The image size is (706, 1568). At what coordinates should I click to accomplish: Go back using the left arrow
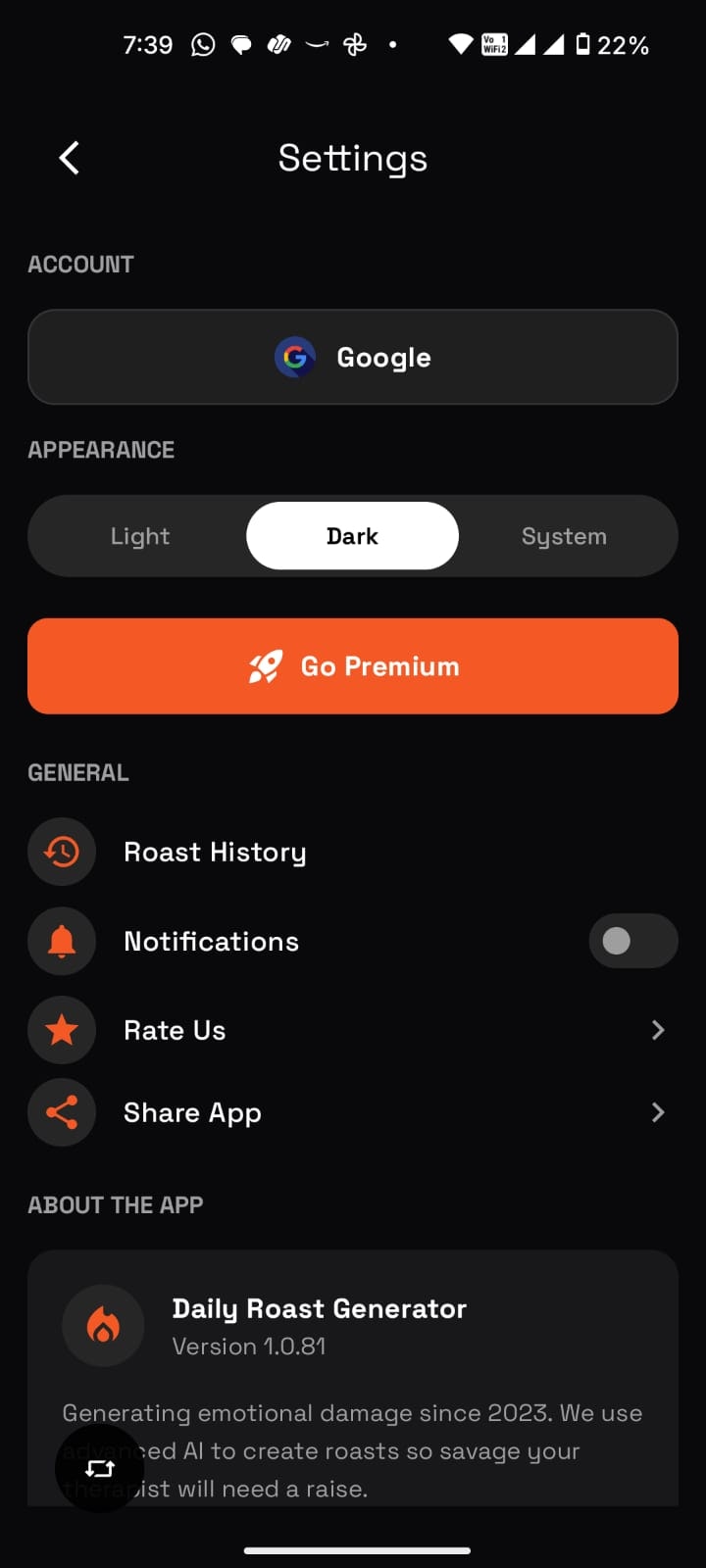68,158
